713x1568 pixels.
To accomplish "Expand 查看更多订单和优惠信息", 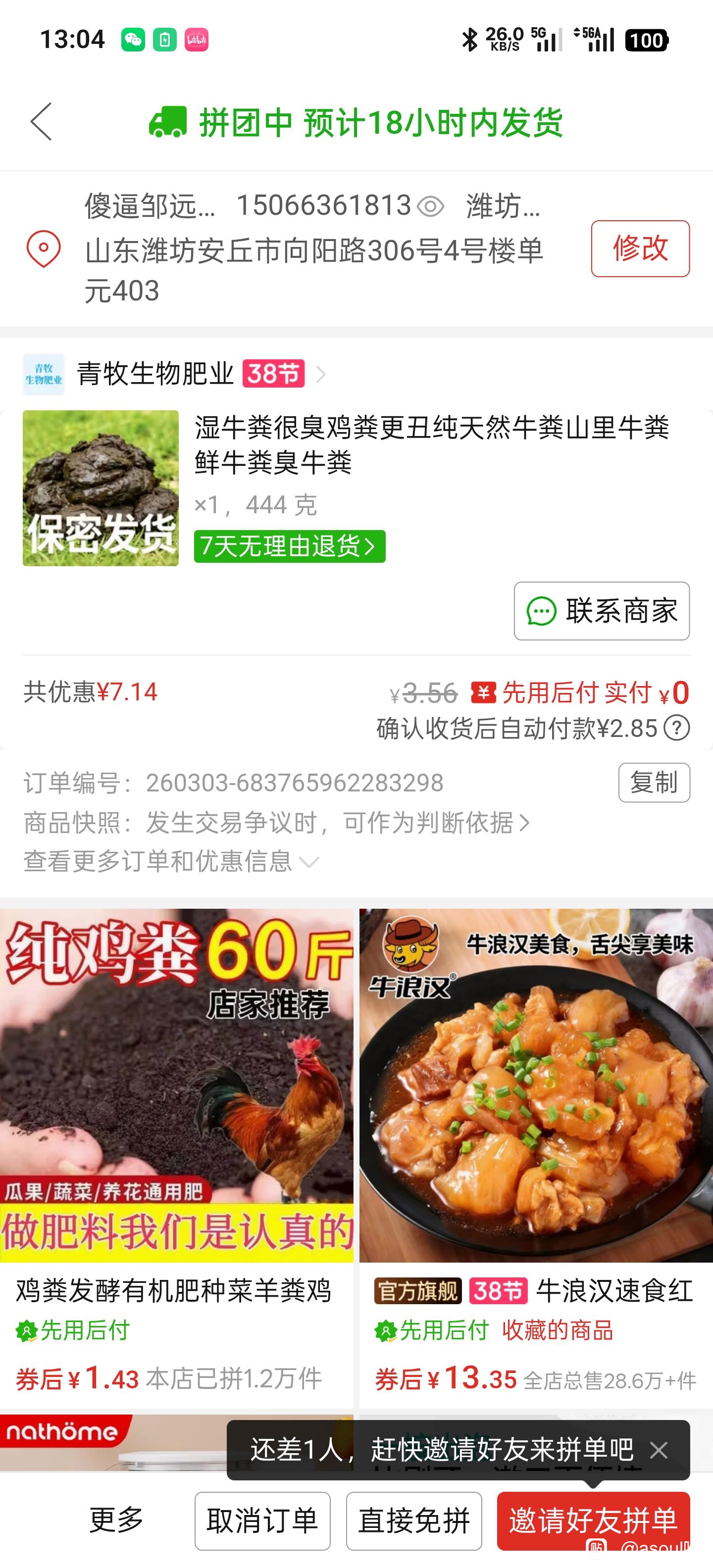I will (x=171, y=861).
